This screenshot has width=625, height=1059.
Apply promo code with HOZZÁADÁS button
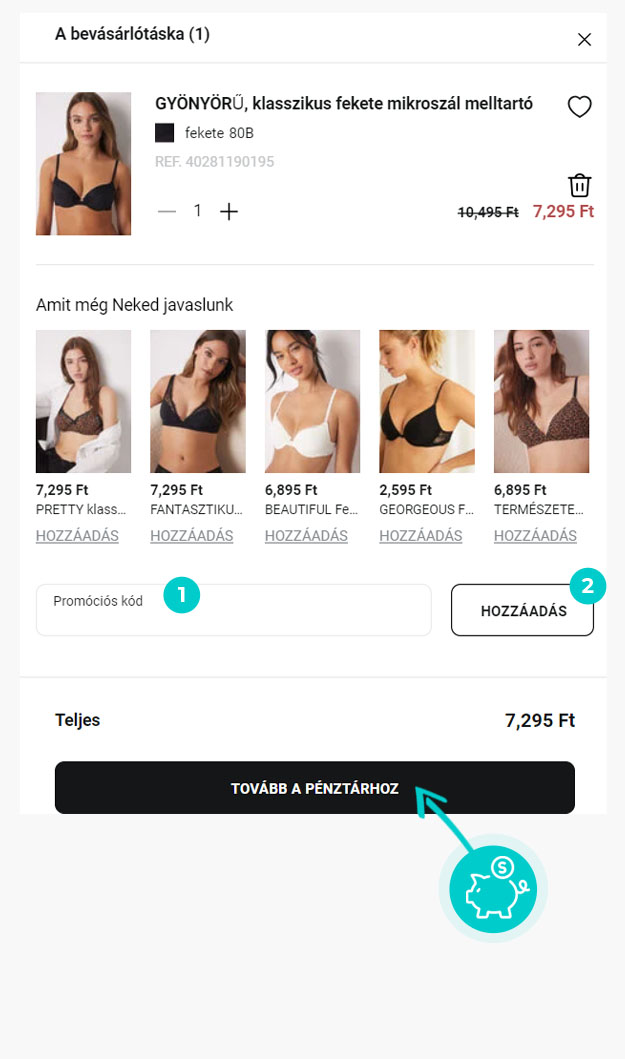(x=522, y=611)
